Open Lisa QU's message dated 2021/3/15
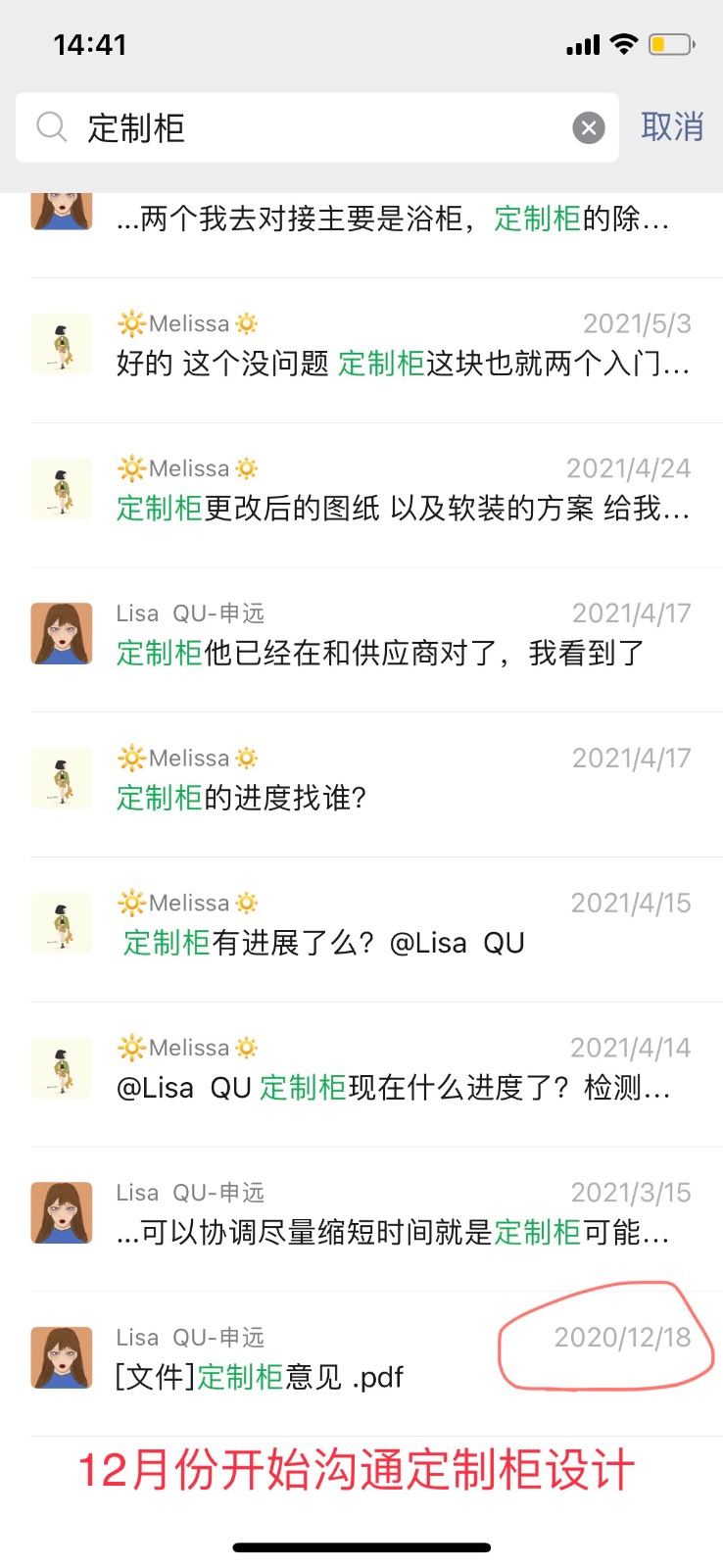The image size is (723, 1568). click(402, 1219)
